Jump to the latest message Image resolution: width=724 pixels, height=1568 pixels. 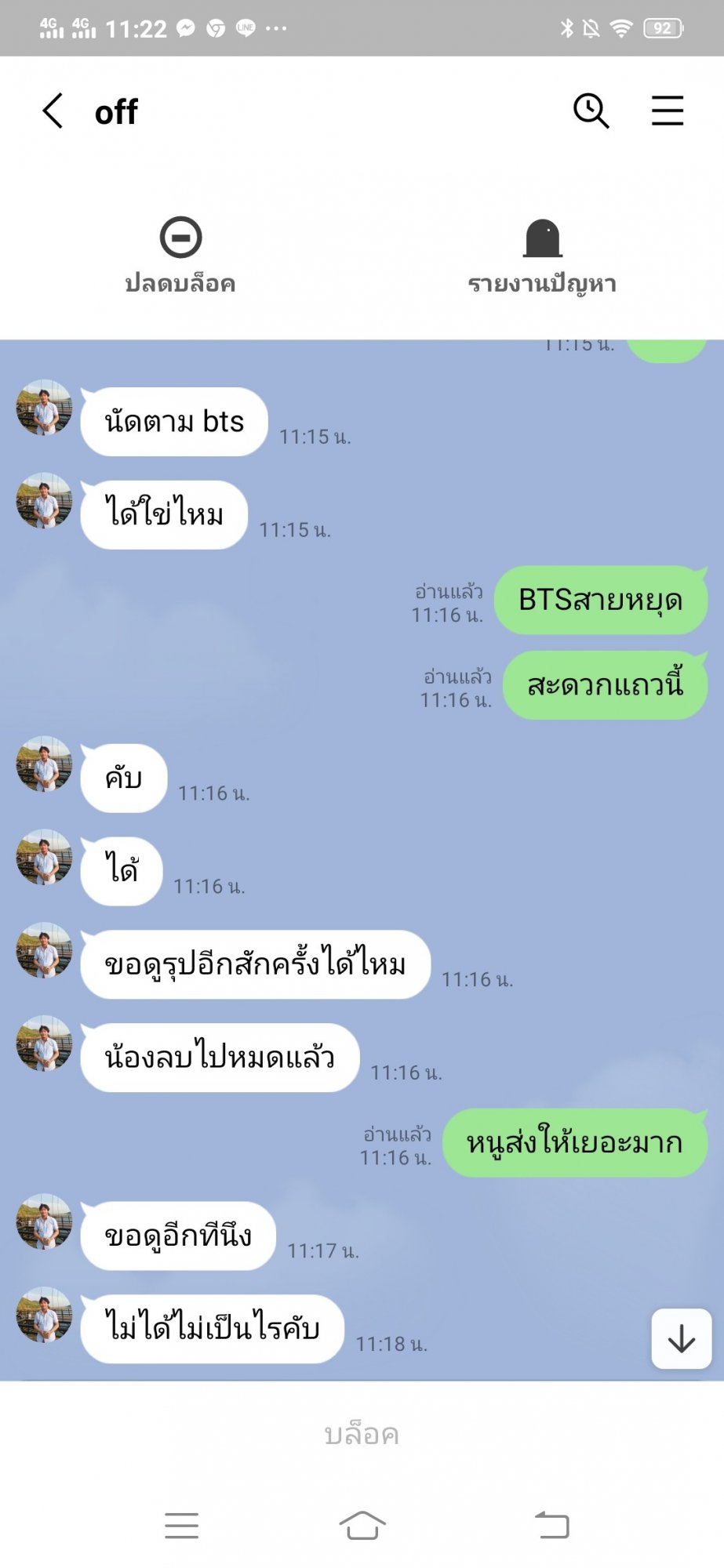tap(682, 1338)
